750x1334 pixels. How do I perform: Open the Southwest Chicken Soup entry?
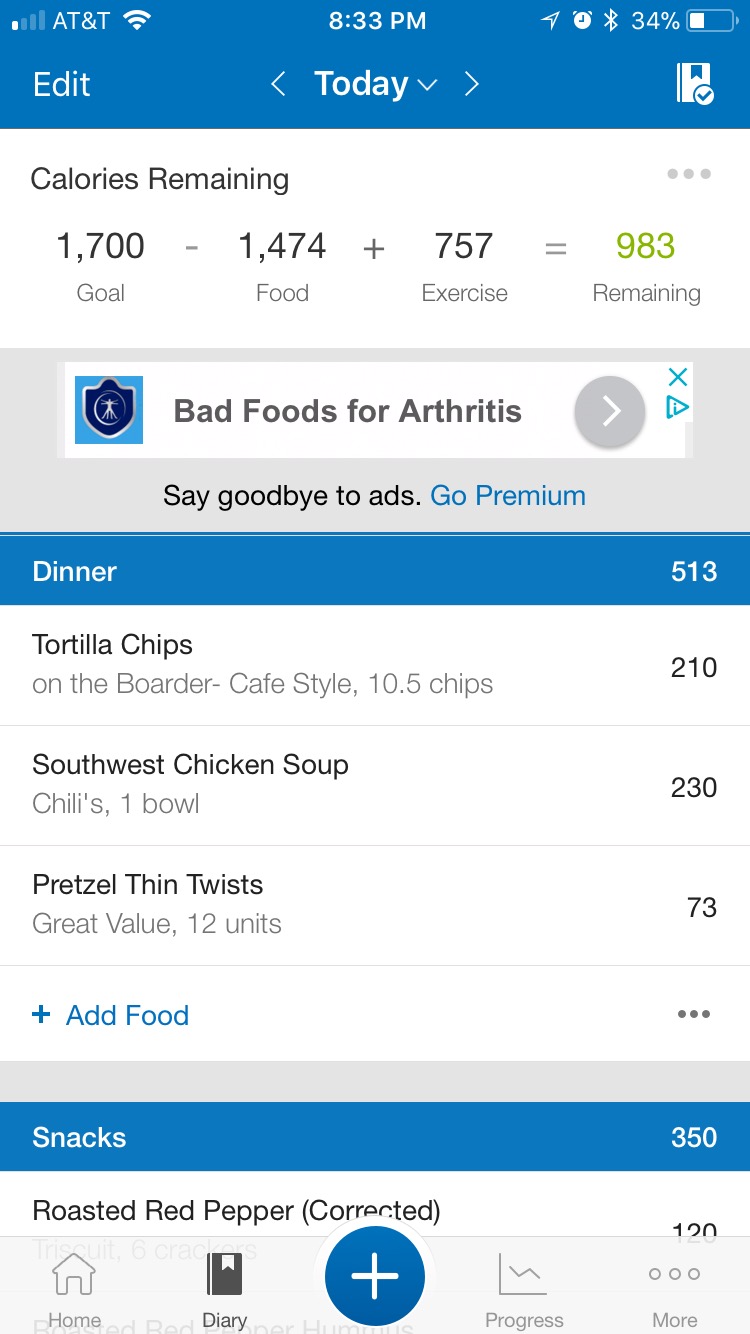375,785
